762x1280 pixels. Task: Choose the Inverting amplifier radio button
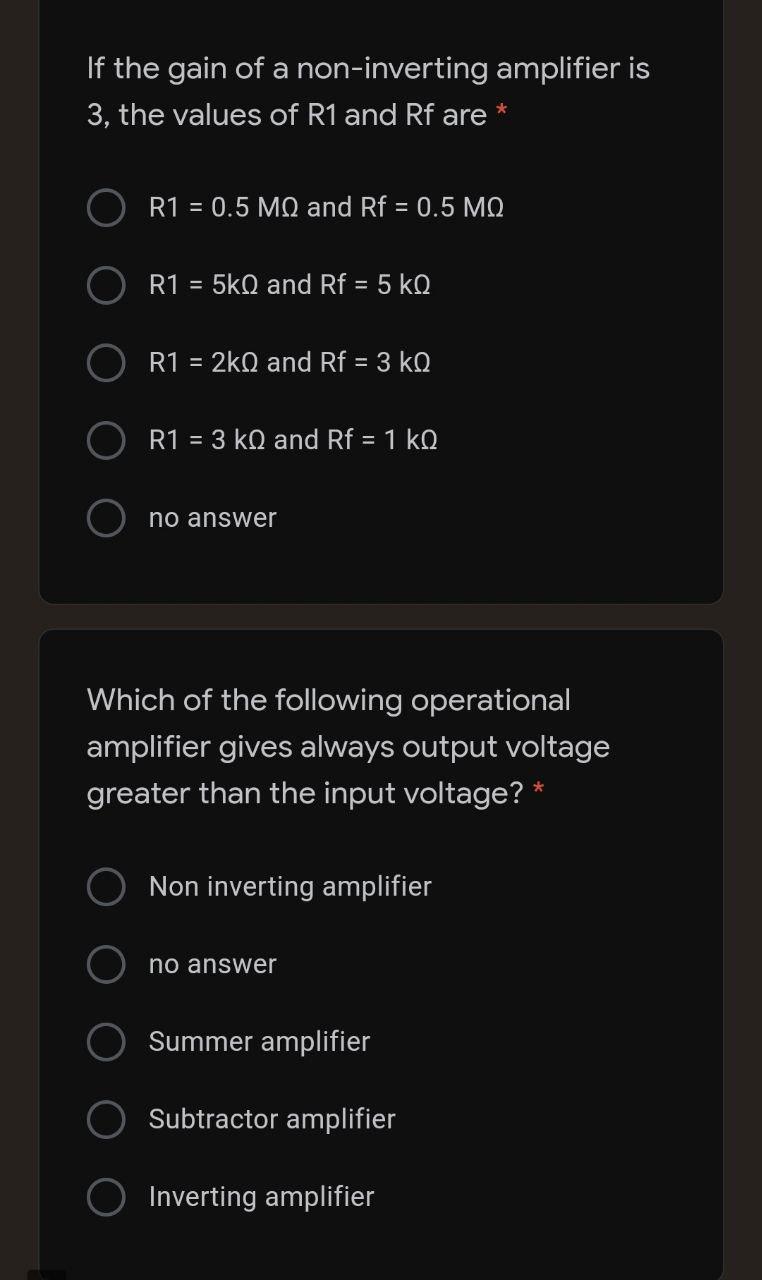pyautogui.click(x=106, y=1197)
